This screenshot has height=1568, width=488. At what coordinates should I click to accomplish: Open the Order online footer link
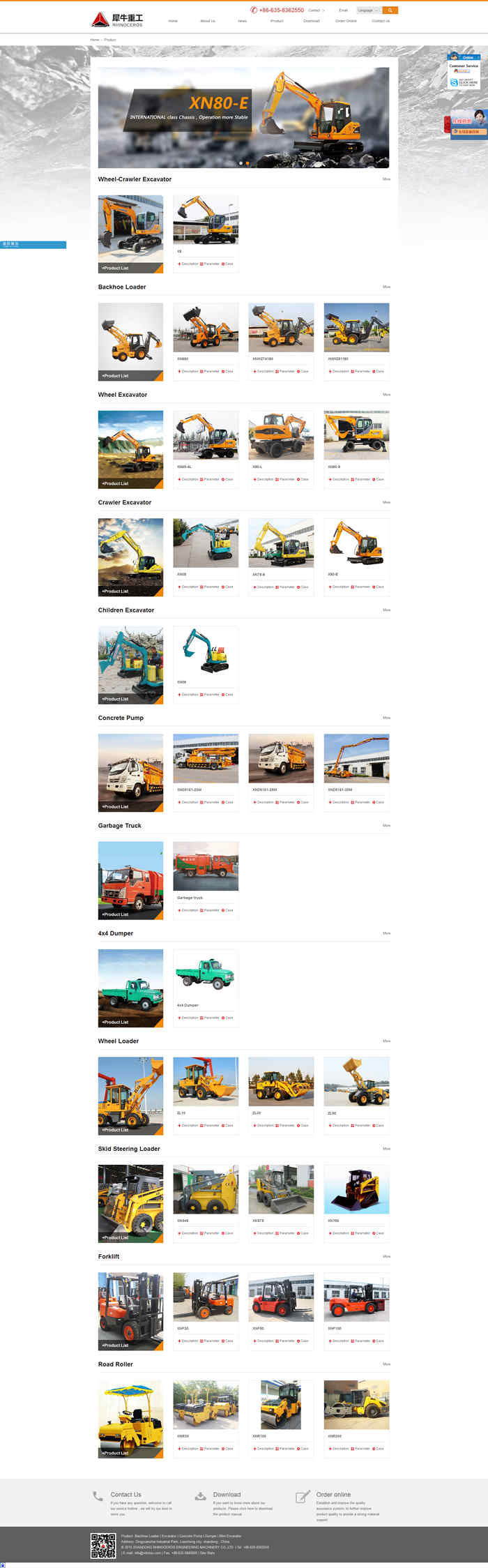click(x=333, y=1495)
